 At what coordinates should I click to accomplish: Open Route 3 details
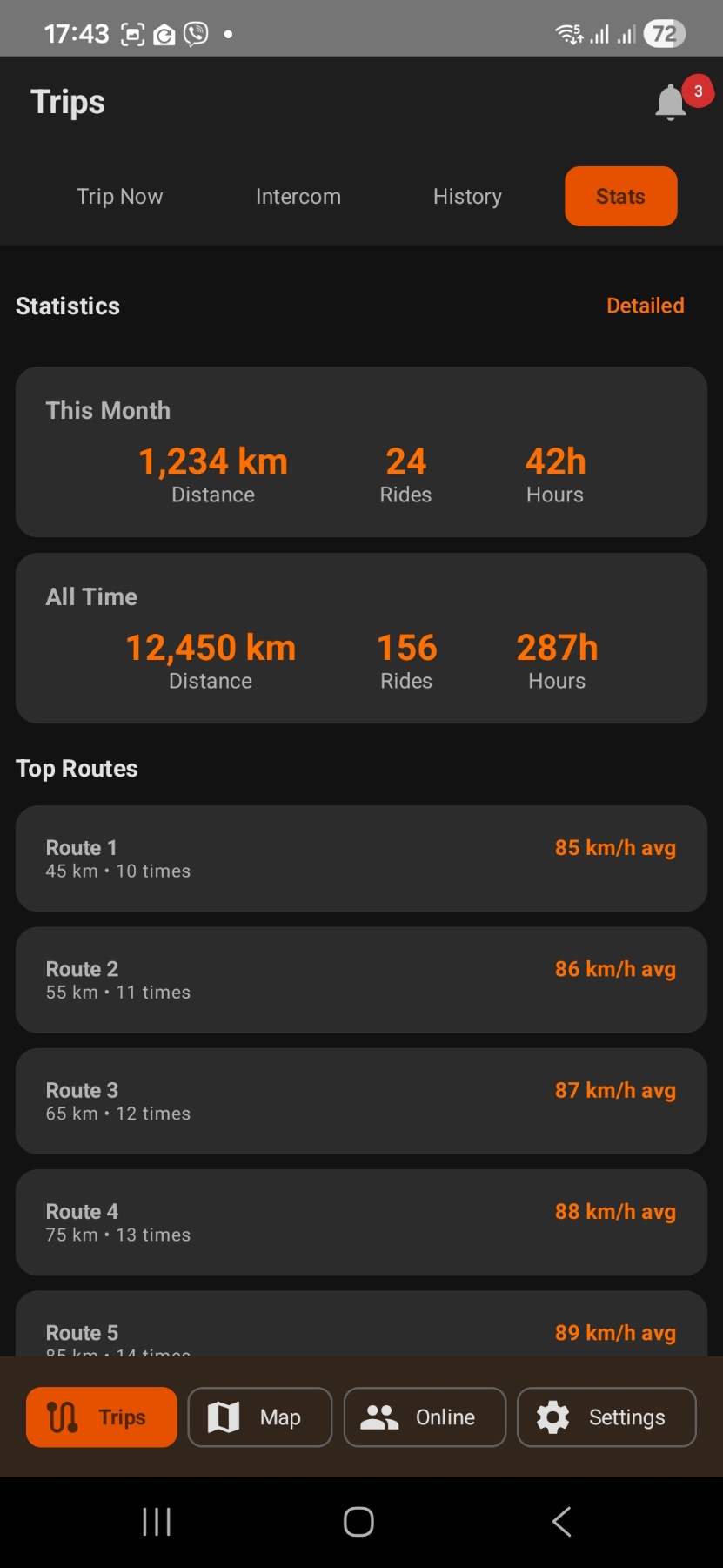tap(361, 1100)
